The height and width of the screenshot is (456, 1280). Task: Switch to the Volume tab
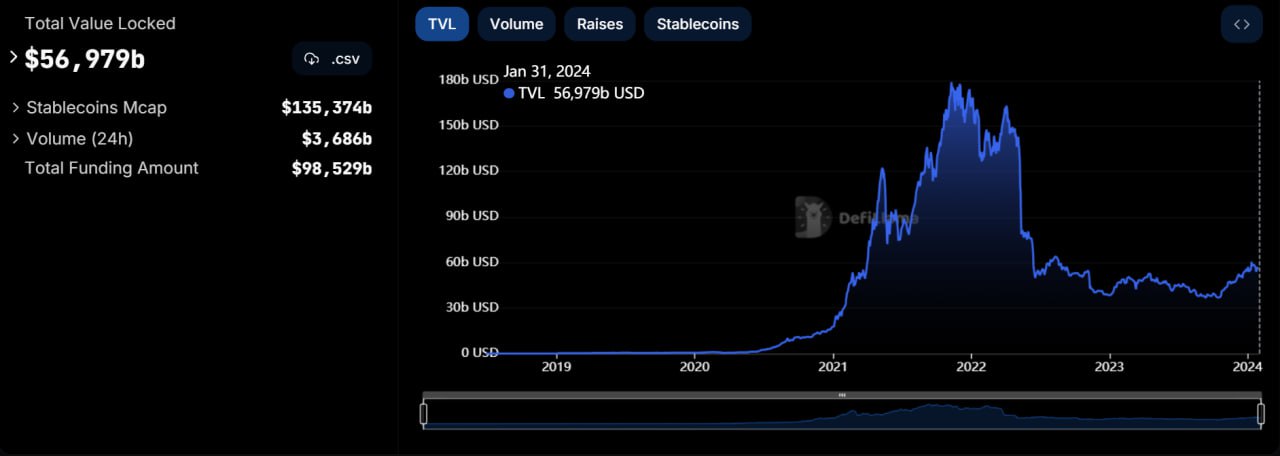point(517,24)
